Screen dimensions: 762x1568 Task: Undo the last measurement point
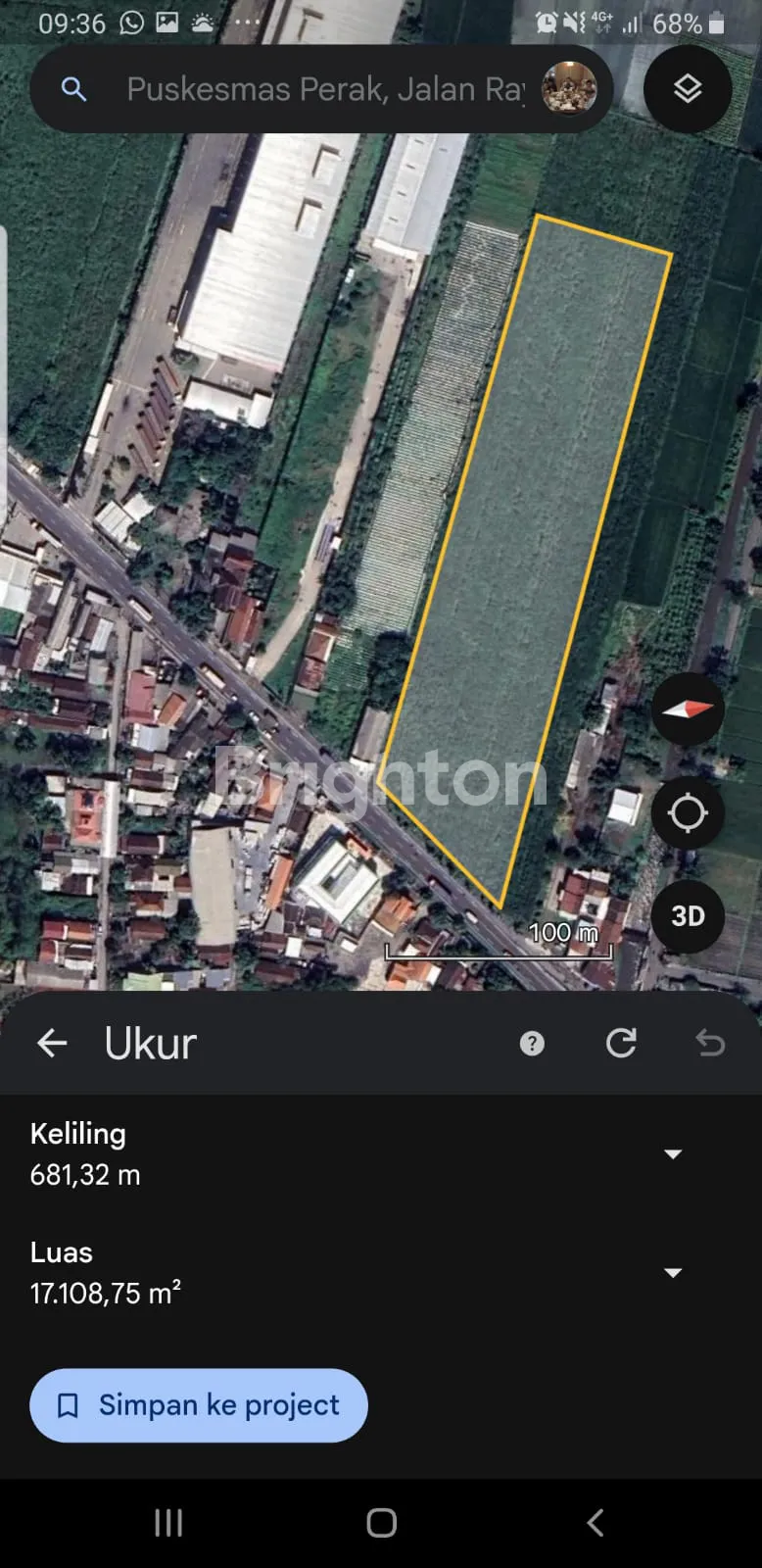click(710, 1043)
